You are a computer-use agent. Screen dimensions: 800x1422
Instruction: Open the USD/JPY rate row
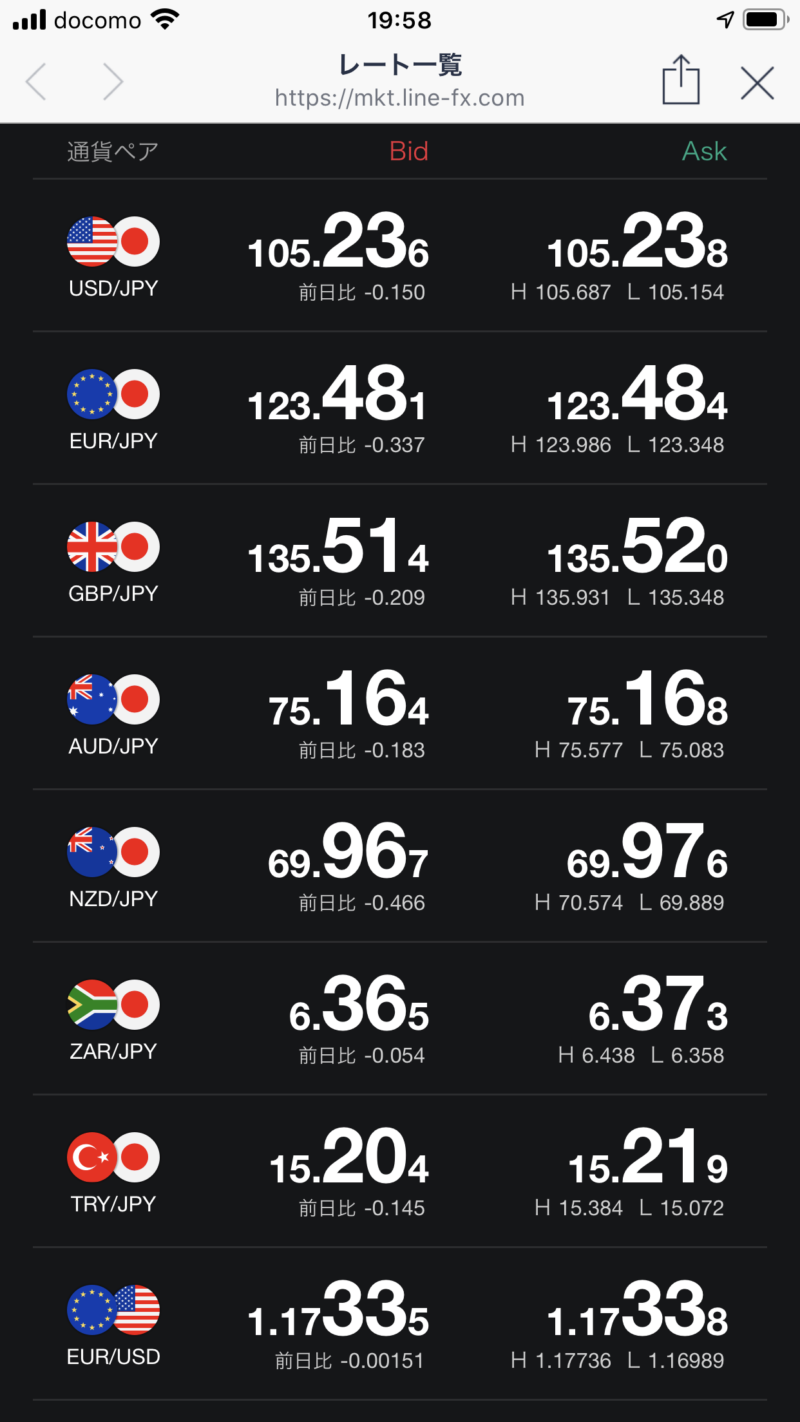coord(400,256)
